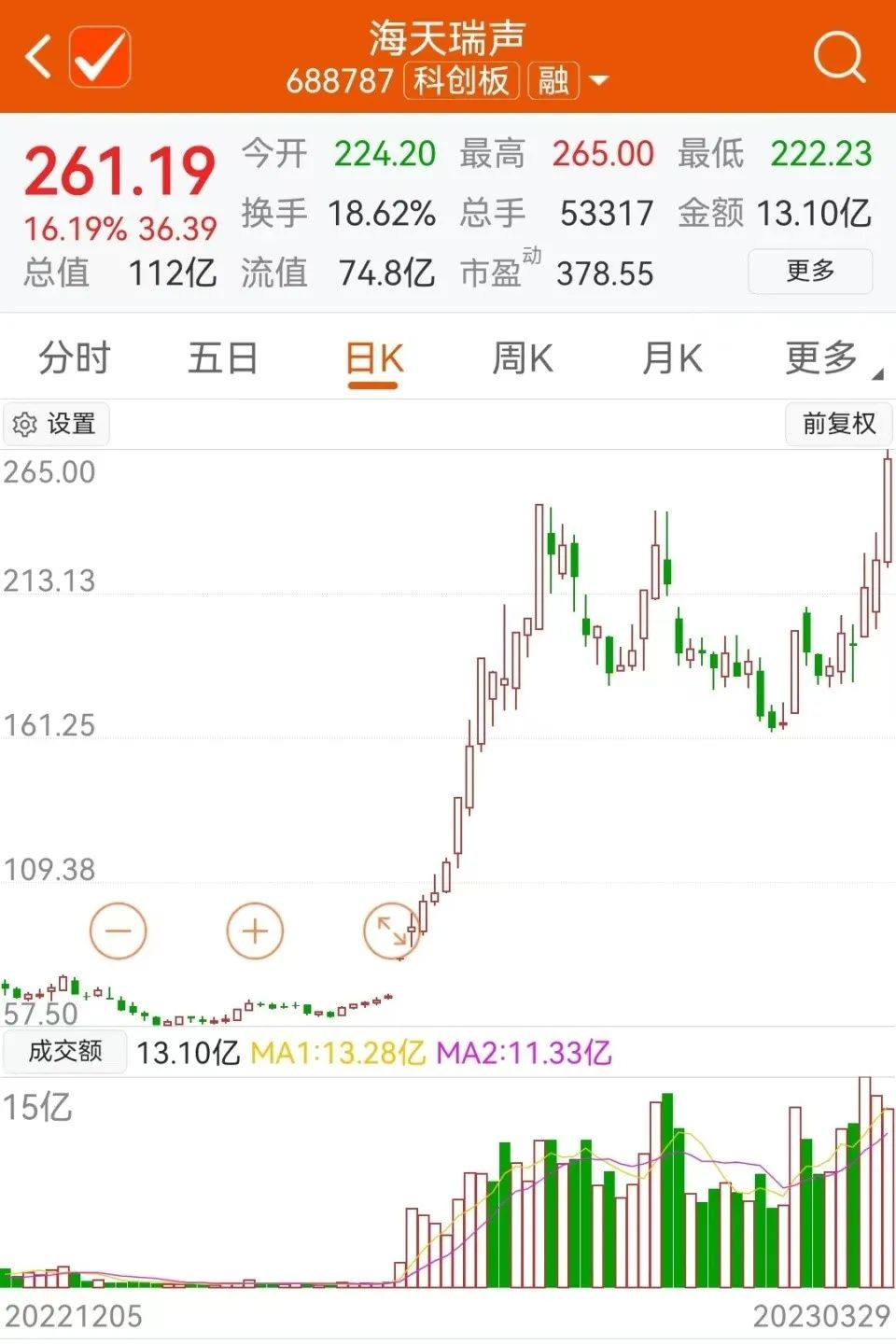Open the dropdown arrow next to 融
Viewport: 896px width, 1344px height.
597,82
